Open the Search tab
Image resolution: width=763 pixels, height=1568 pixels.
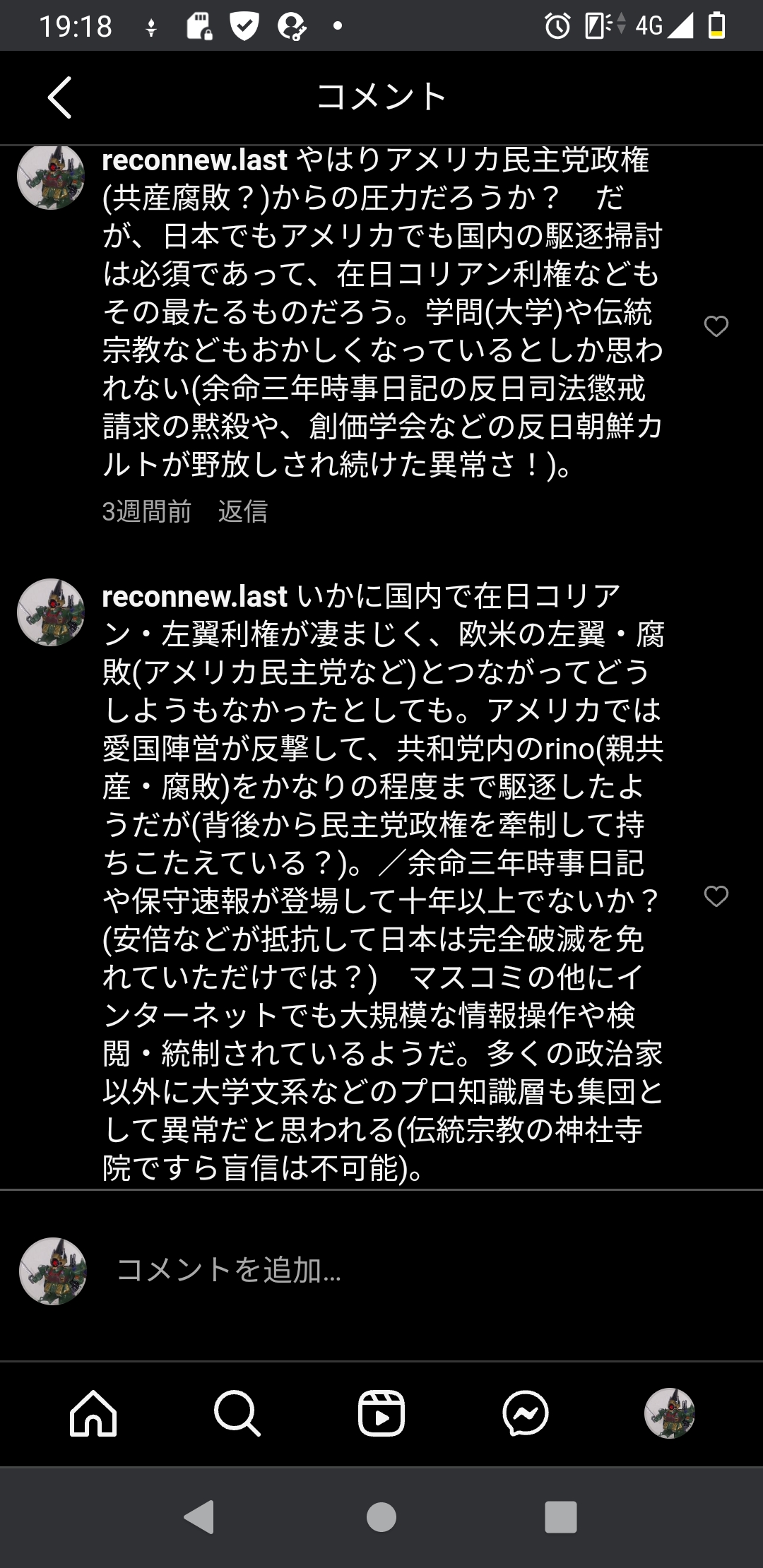point(237,1414)
